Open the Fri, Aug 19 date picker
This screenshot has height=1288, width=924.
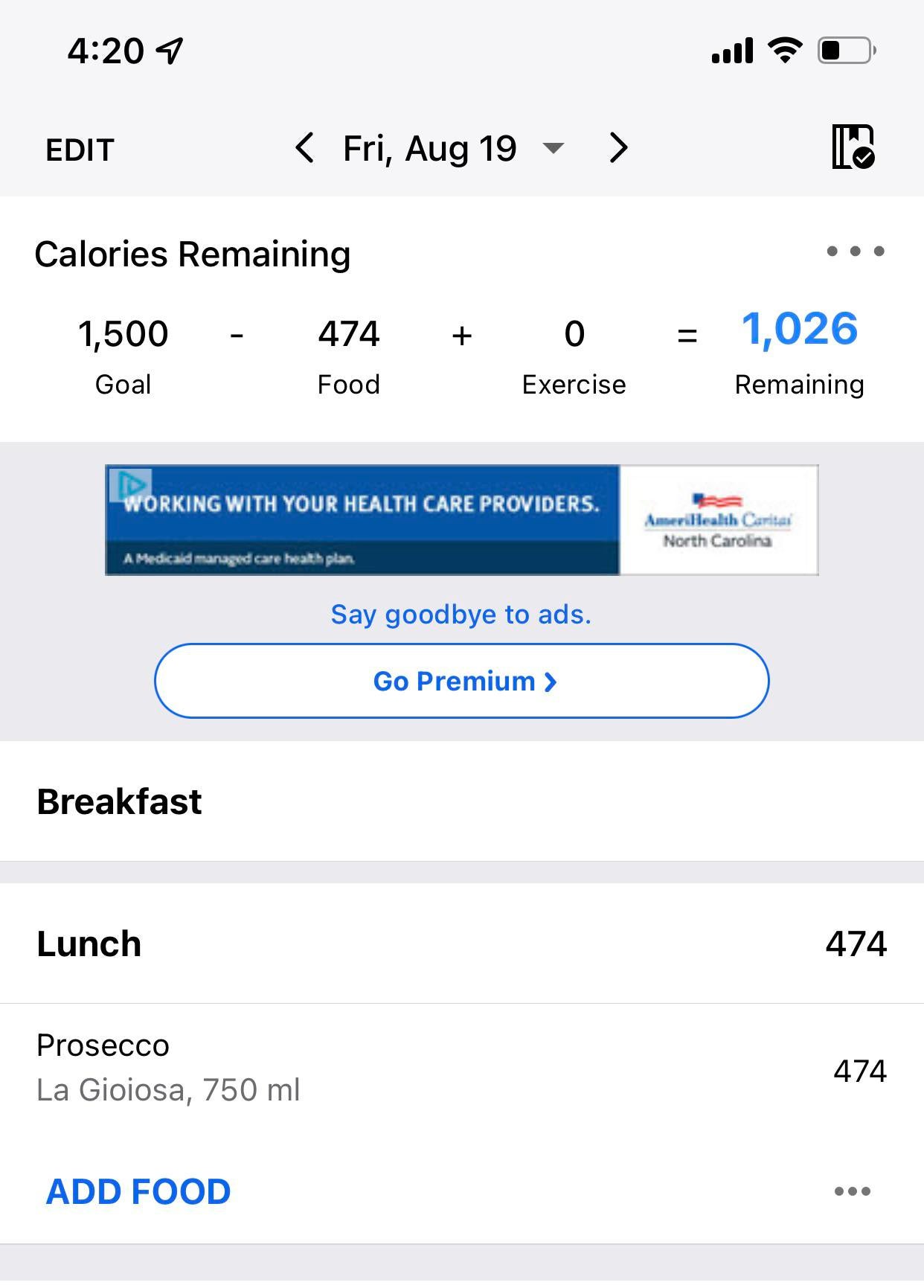click(x=452, y=148)
